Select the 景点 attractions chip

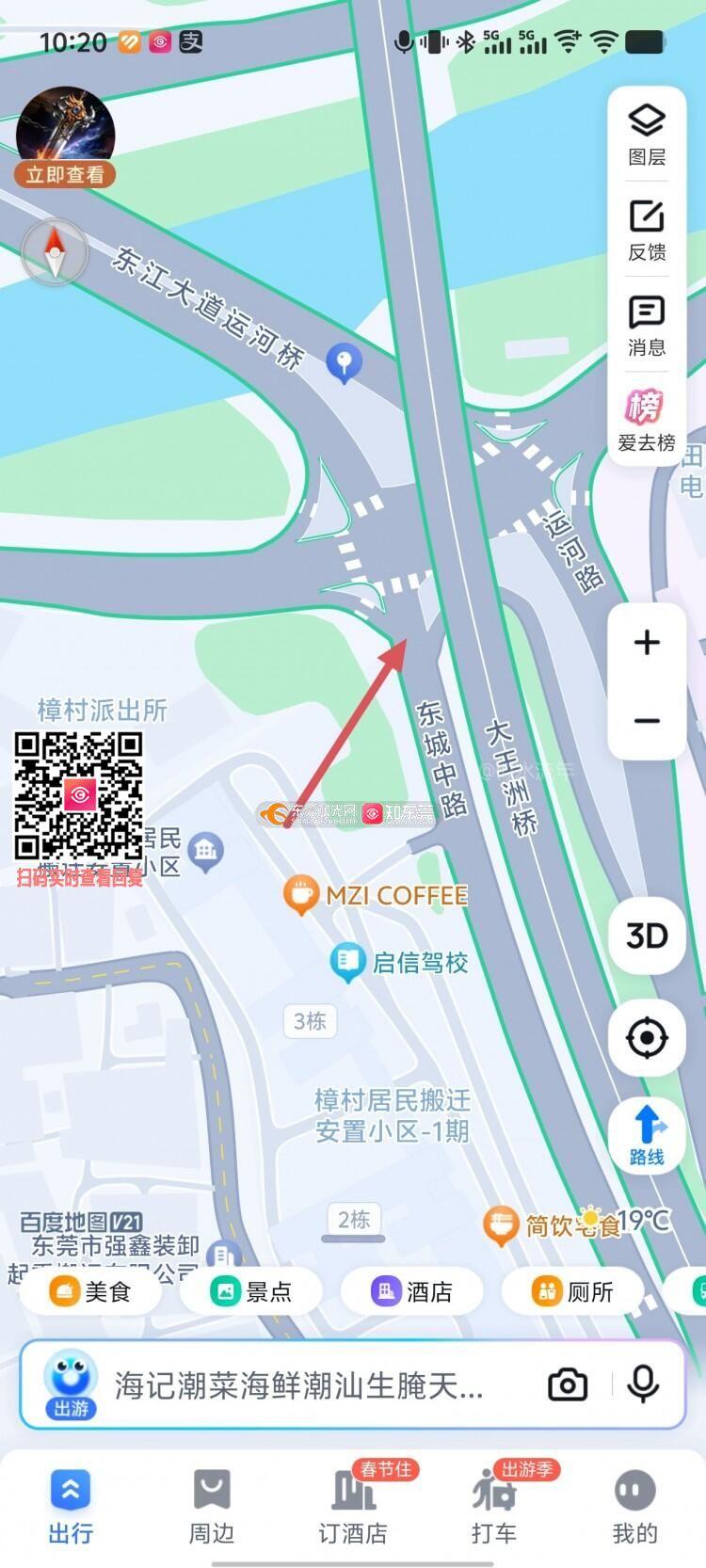[x=251, y=1291]
